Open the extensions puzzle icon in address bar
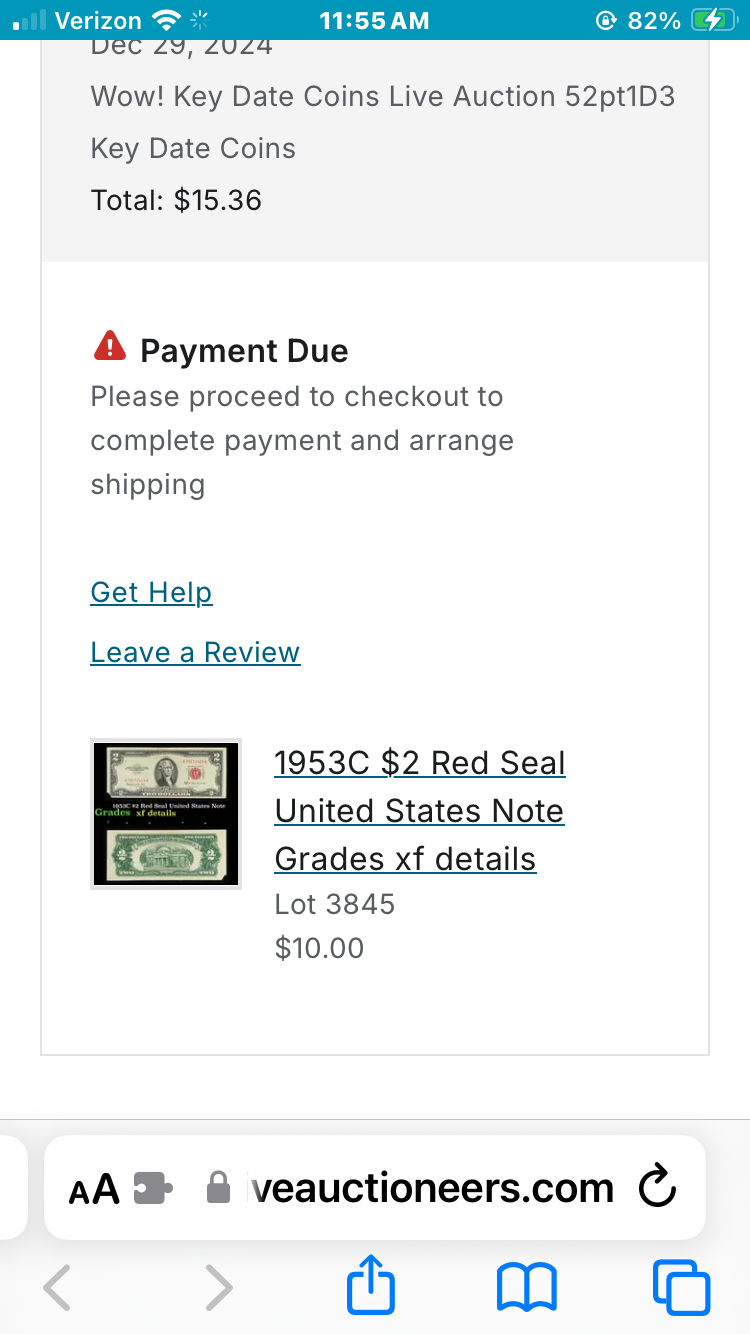 (x=153, y=1189)
